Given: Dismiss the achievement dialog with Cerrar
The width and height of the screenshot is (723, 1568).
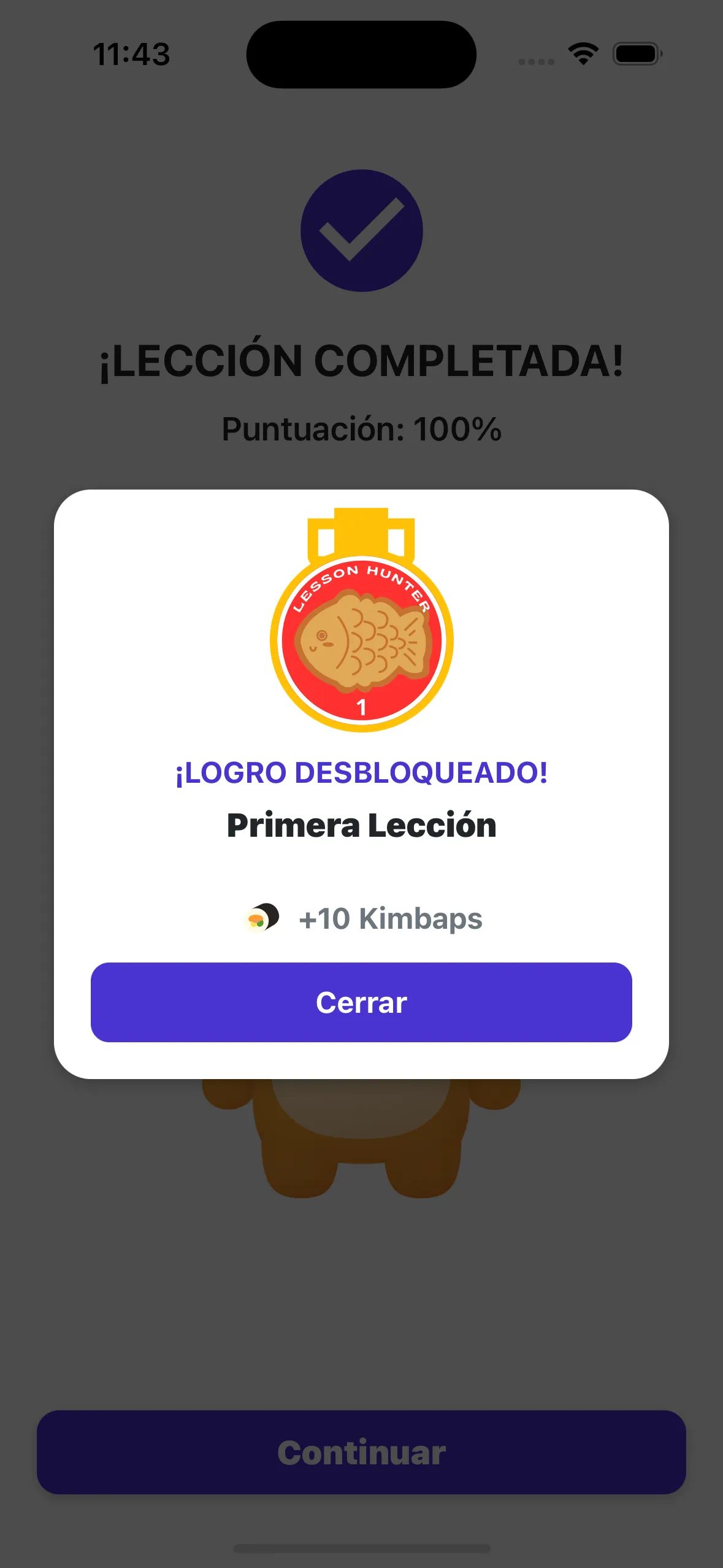Looking at the screenshot, I should 361,1002.
